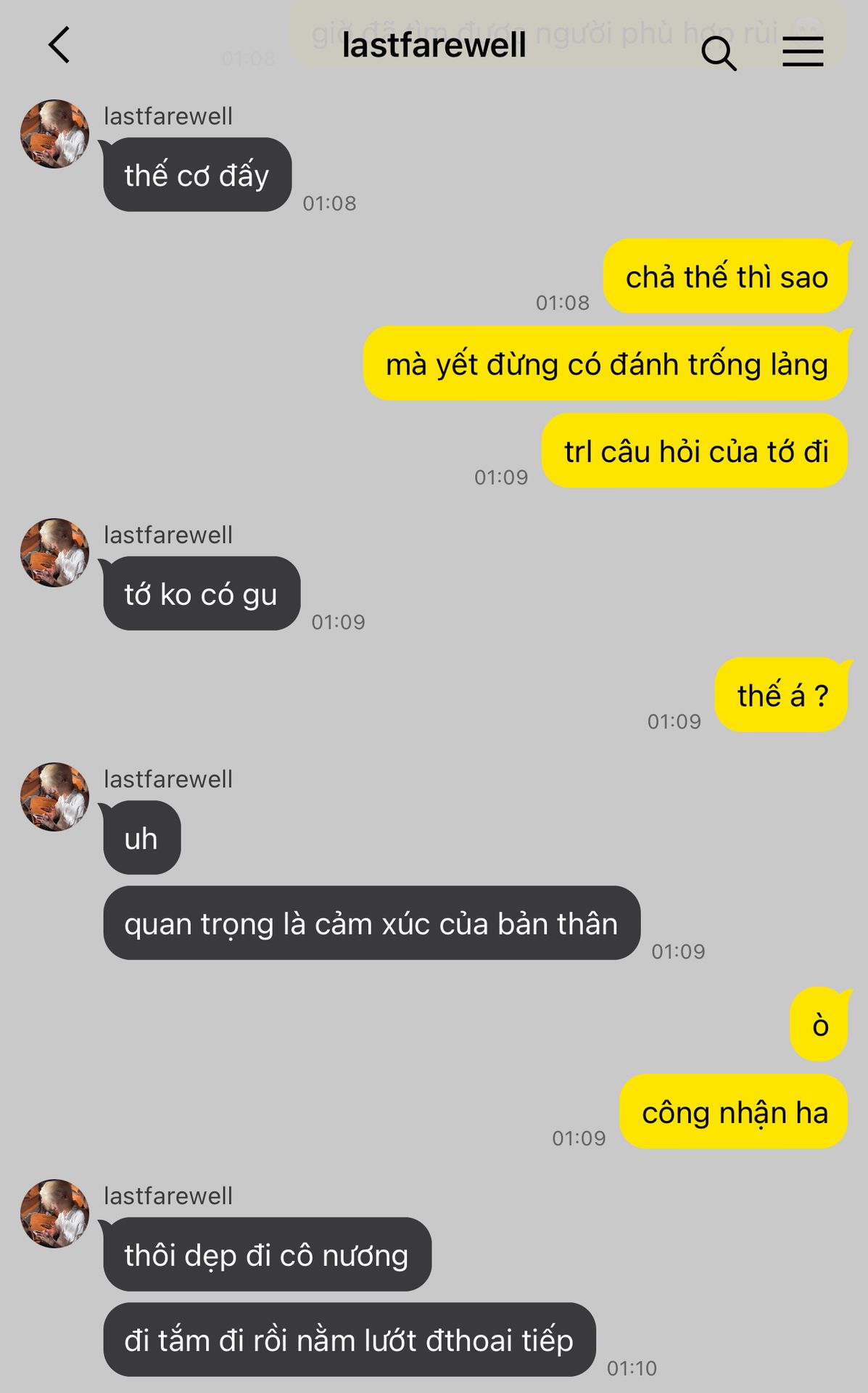View lastfarewell's profile beside "tớ ko có gu"
The image size is (868, 1393).
point(54,553)
